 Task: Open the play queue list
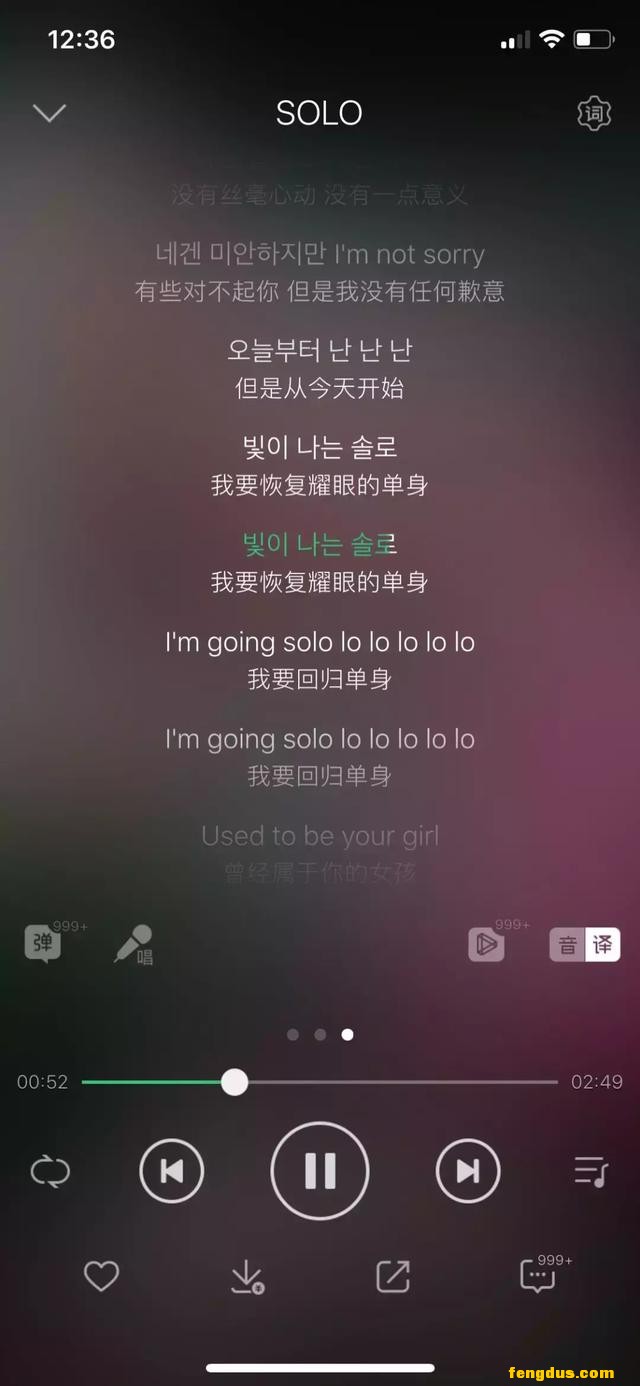pos(590,1170)
